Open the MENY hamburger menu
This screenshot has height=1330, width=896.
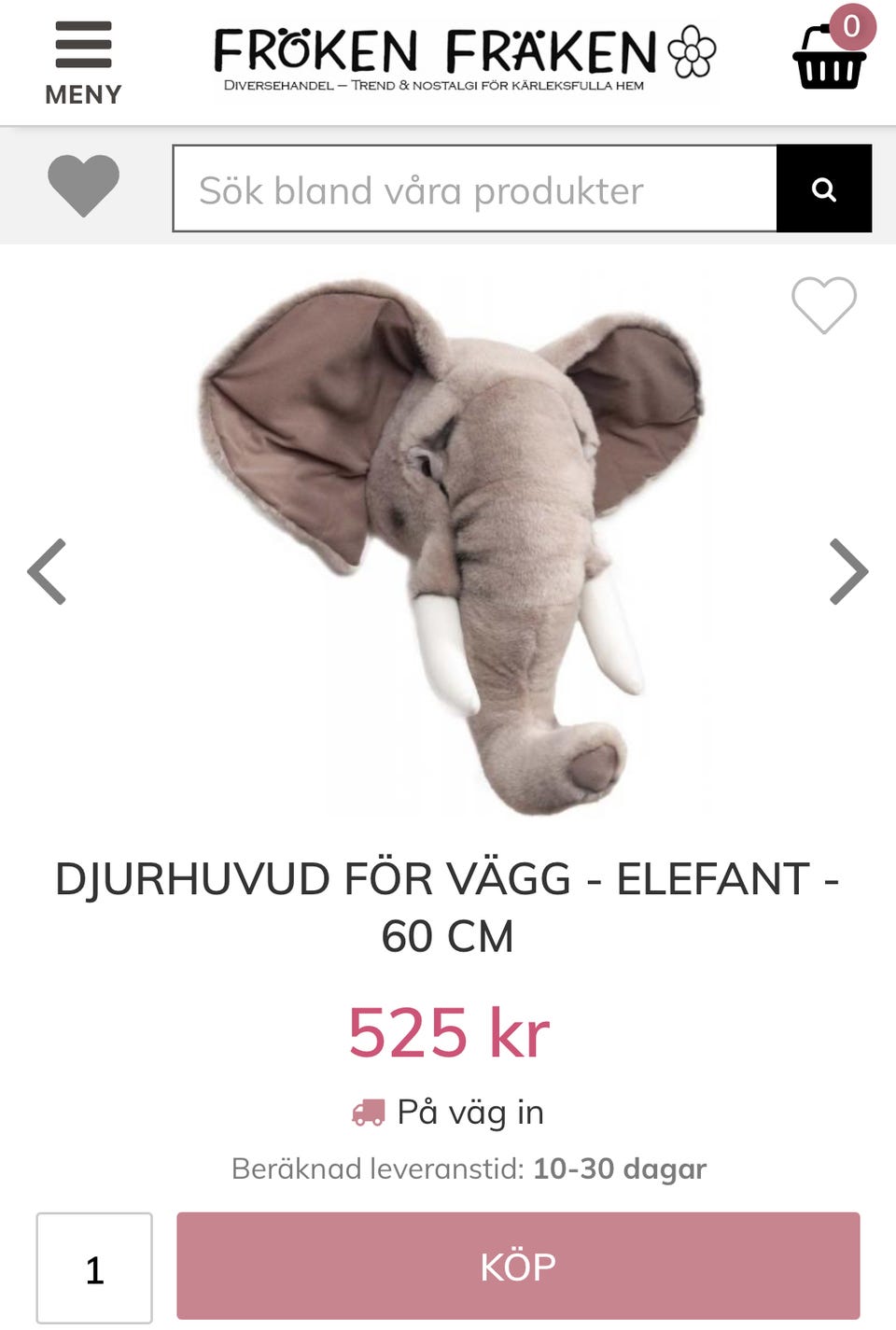[x=83, y=62]
